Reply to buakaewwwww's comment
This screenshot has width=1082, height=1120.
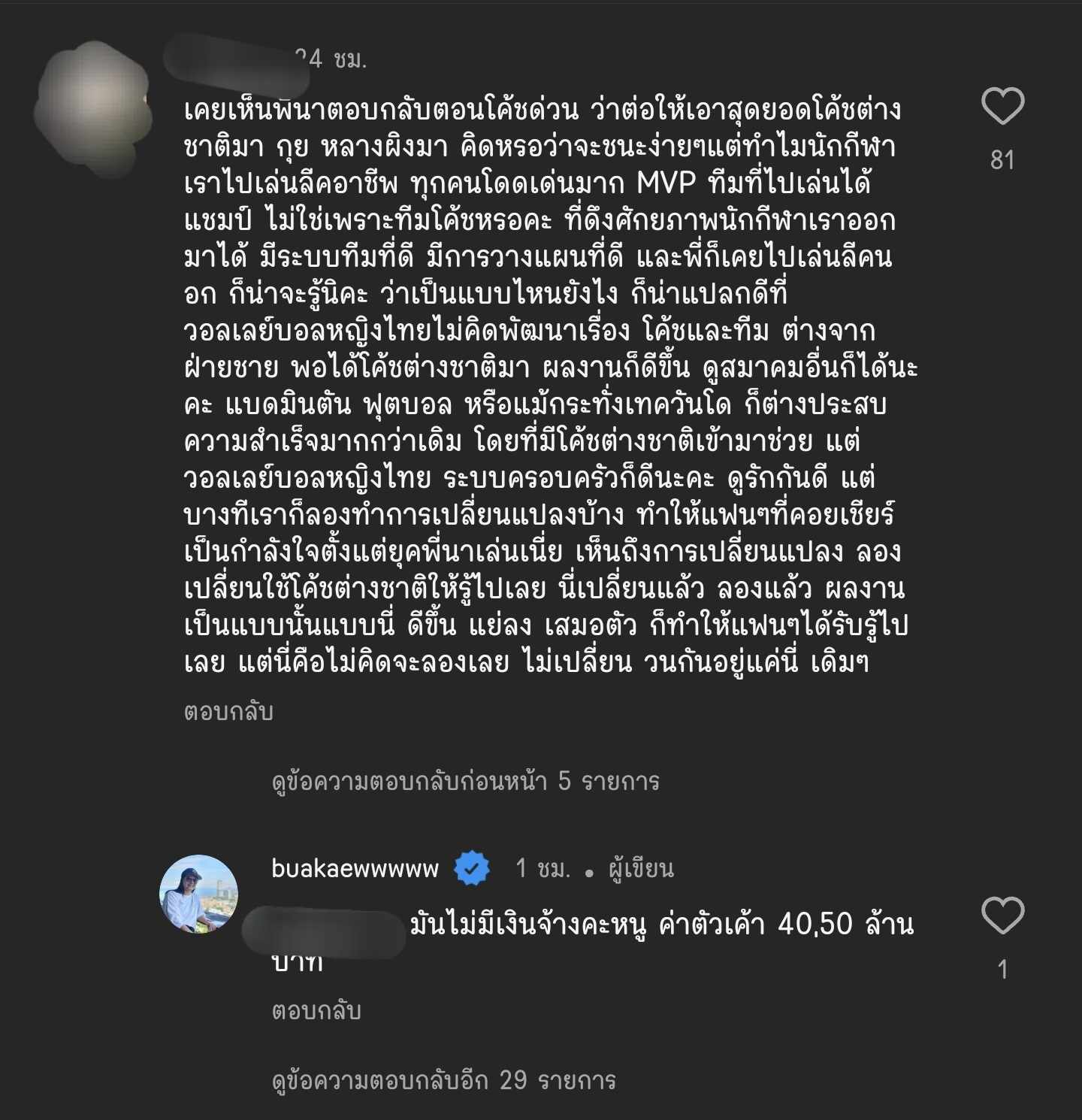tap(316, 1010)
